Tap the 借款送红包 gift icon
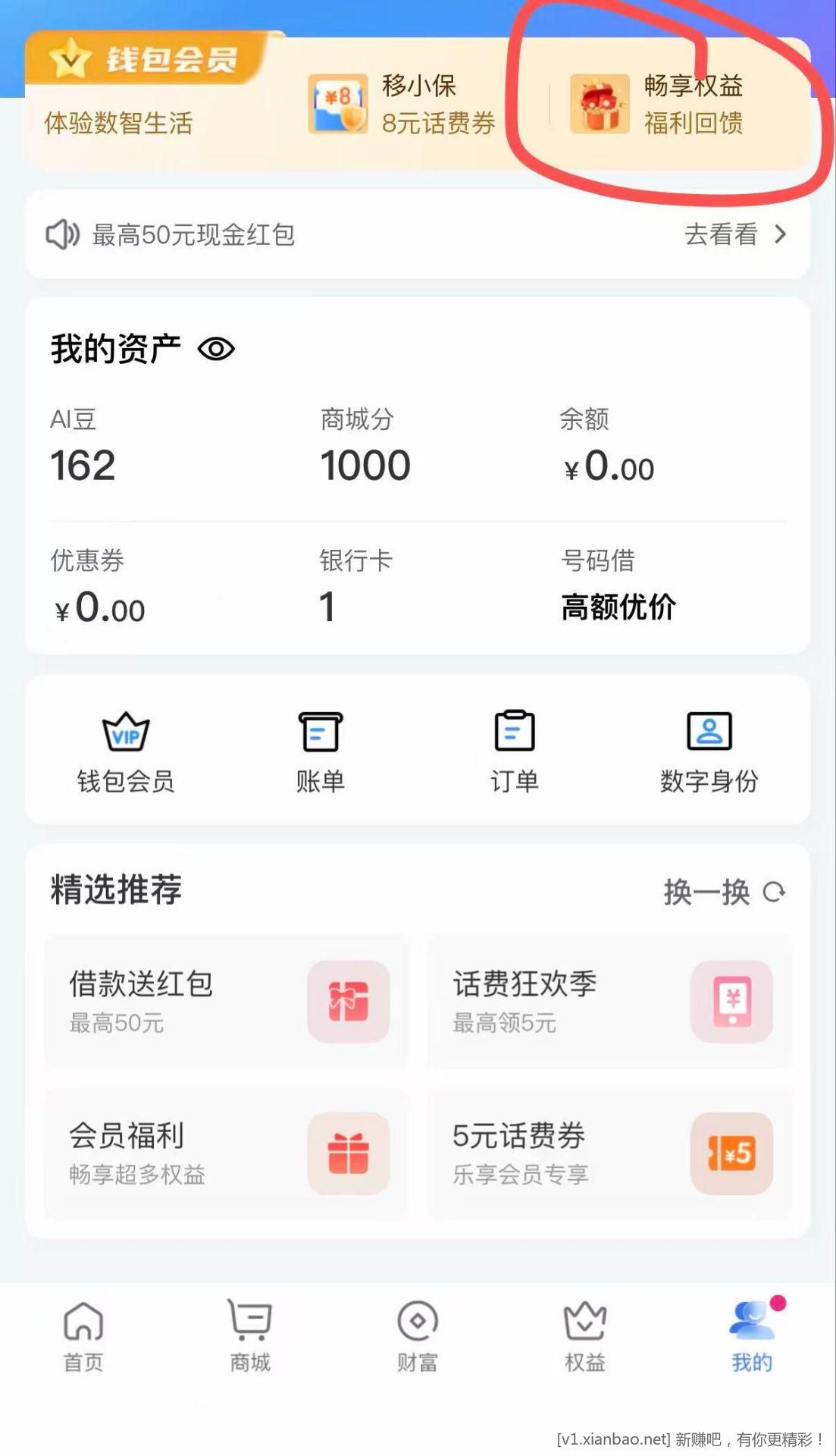 (x=347, y=1003)
